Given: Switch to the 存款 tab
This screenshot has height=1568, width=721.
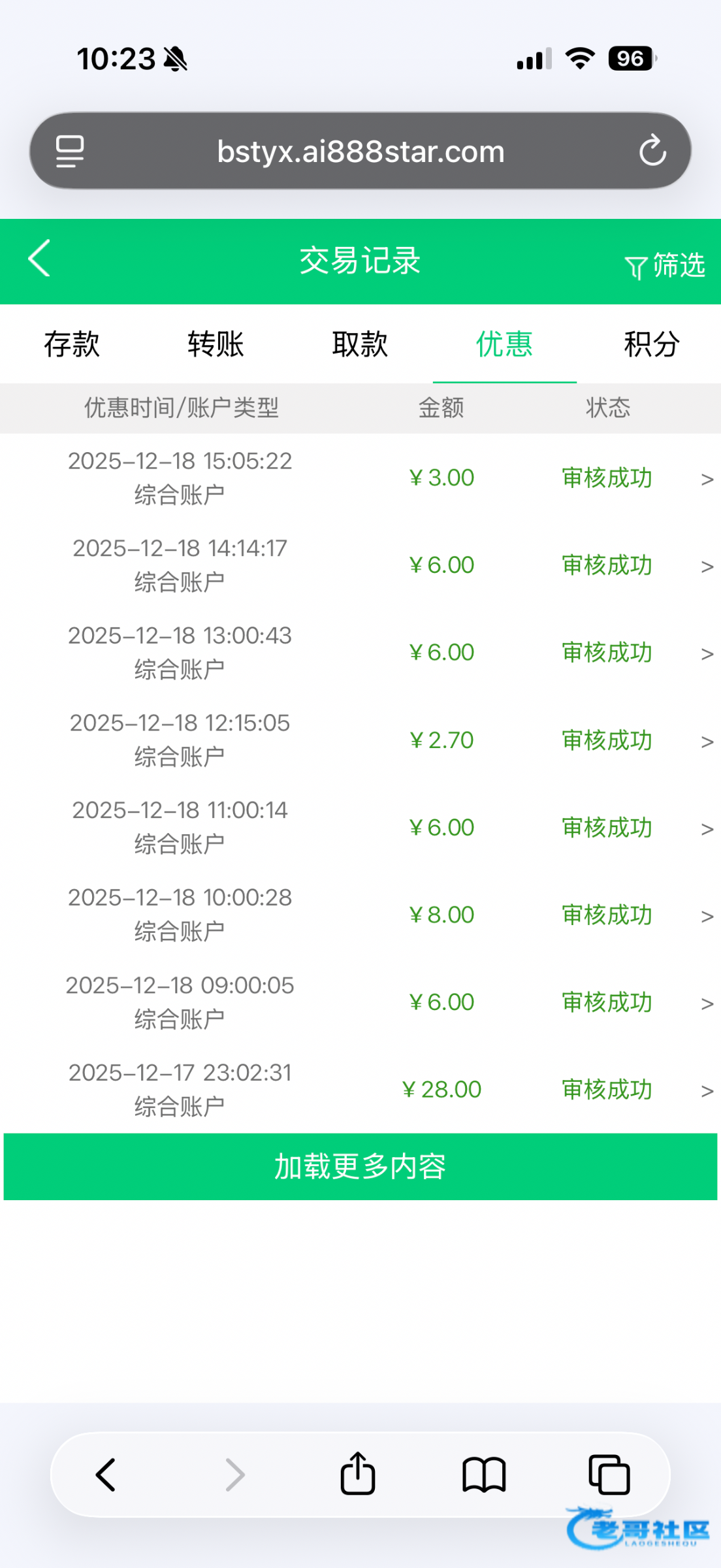Looking at the screenshot, I should (72, 344).
